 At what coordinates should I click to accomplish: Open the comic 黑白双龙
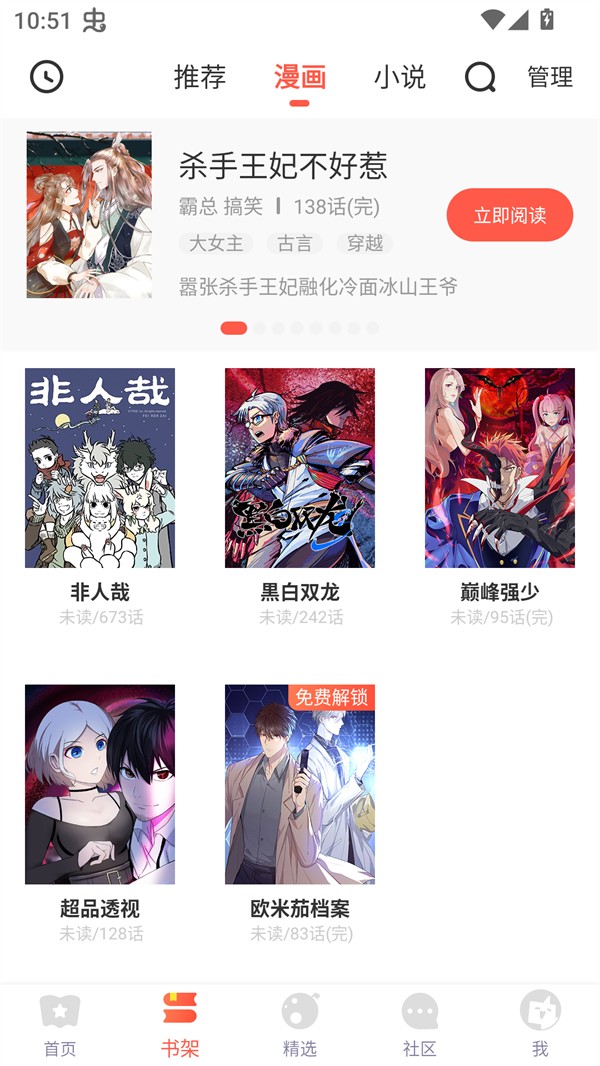click(300, 468)
